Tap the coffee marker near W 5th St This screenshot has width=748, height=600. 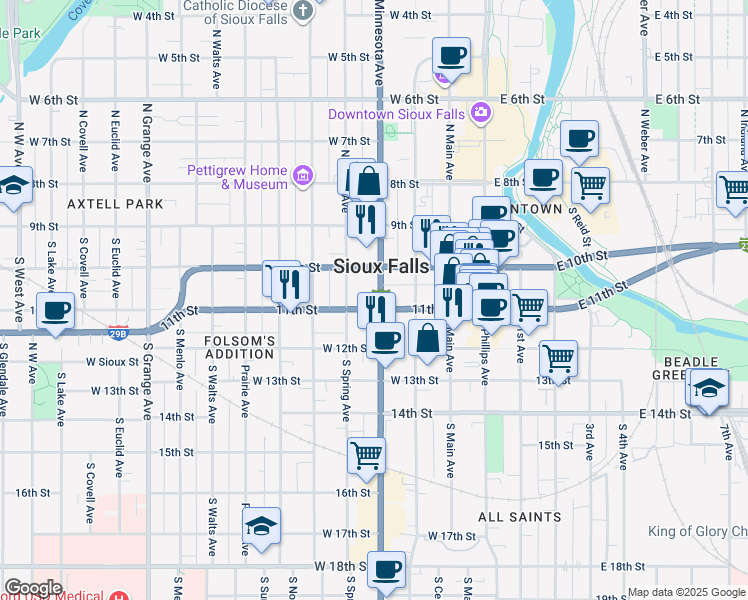coord(451,56)
